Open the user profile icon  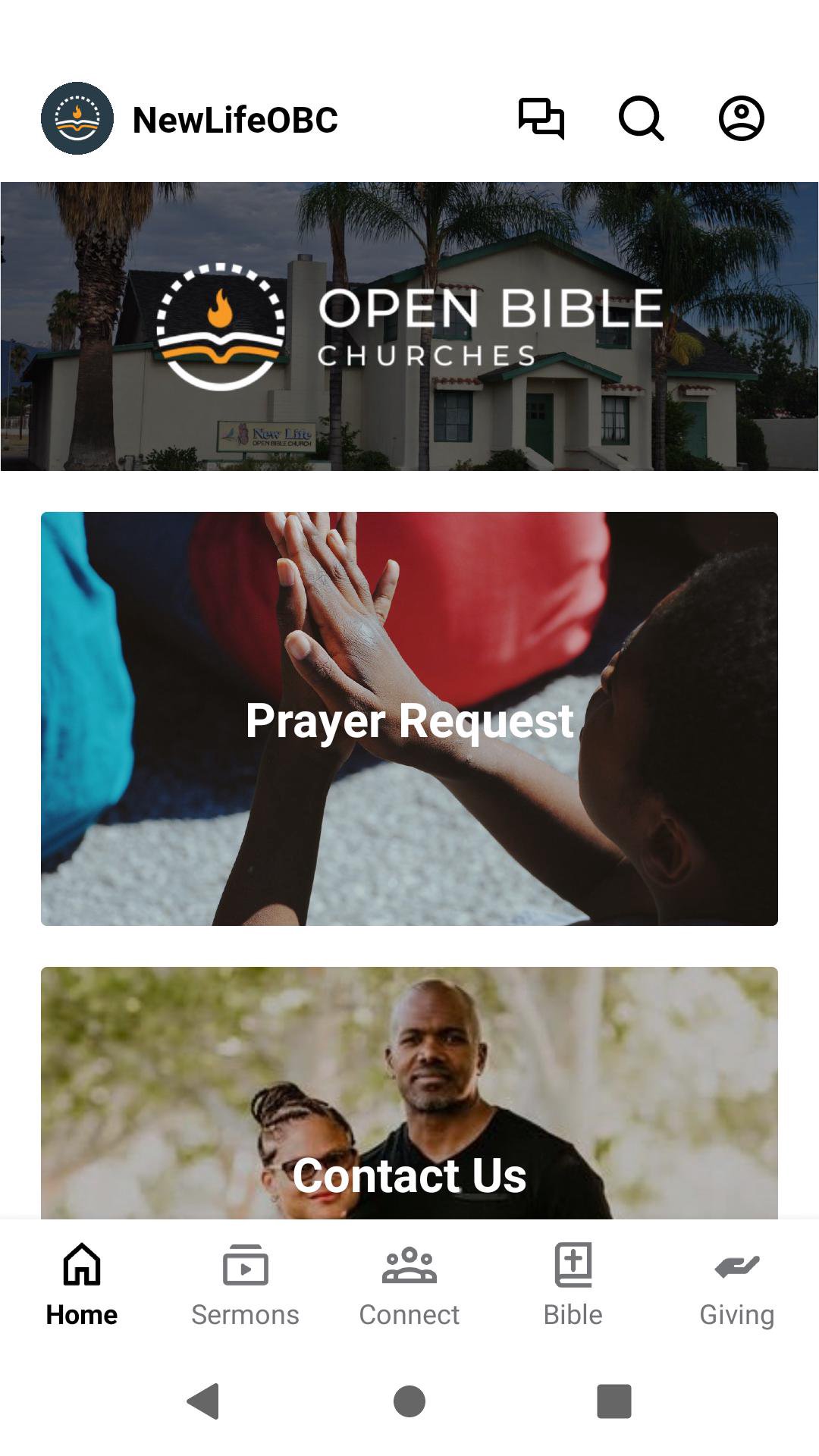741,119
